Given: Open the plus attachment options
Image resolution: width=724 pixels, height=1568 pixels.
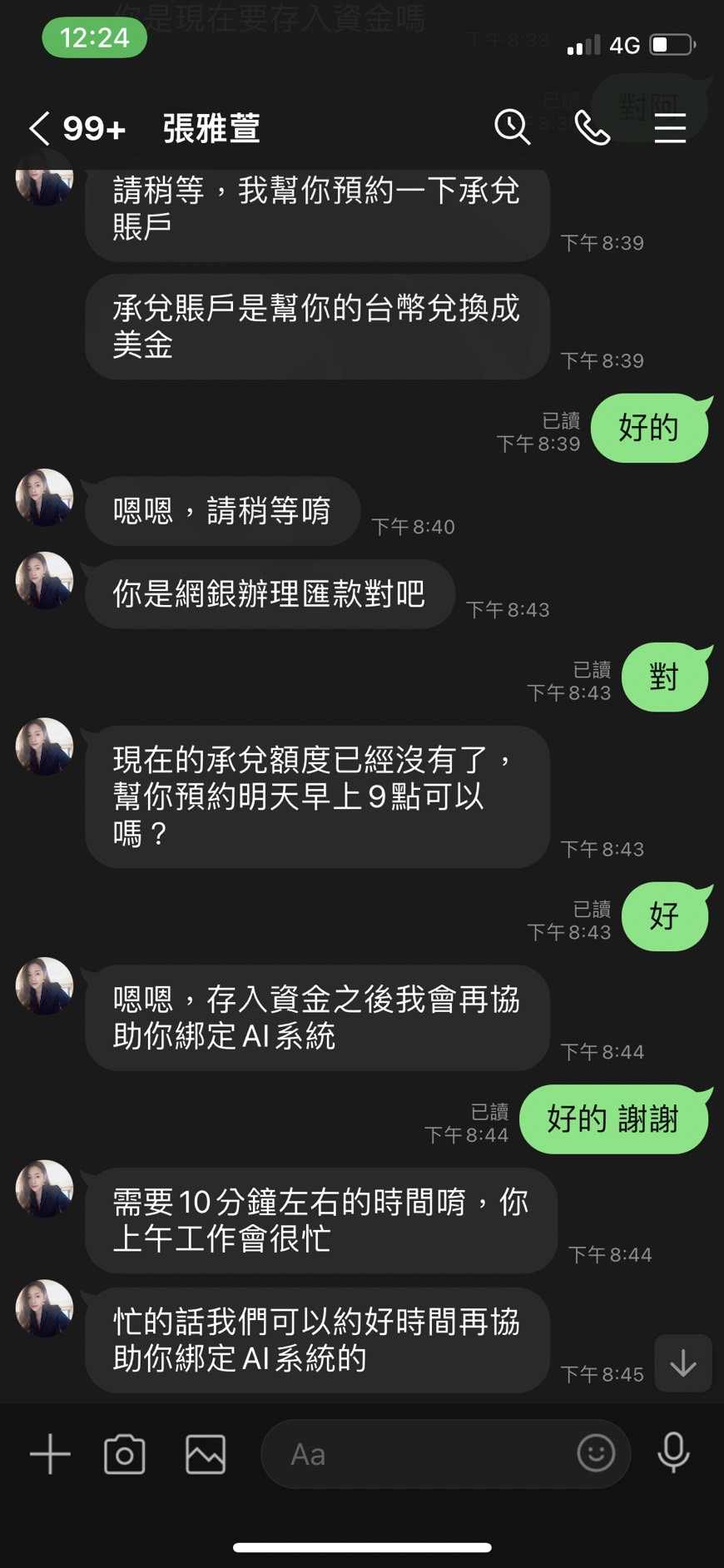Looking at the screenshot, I should (50, 1454).
